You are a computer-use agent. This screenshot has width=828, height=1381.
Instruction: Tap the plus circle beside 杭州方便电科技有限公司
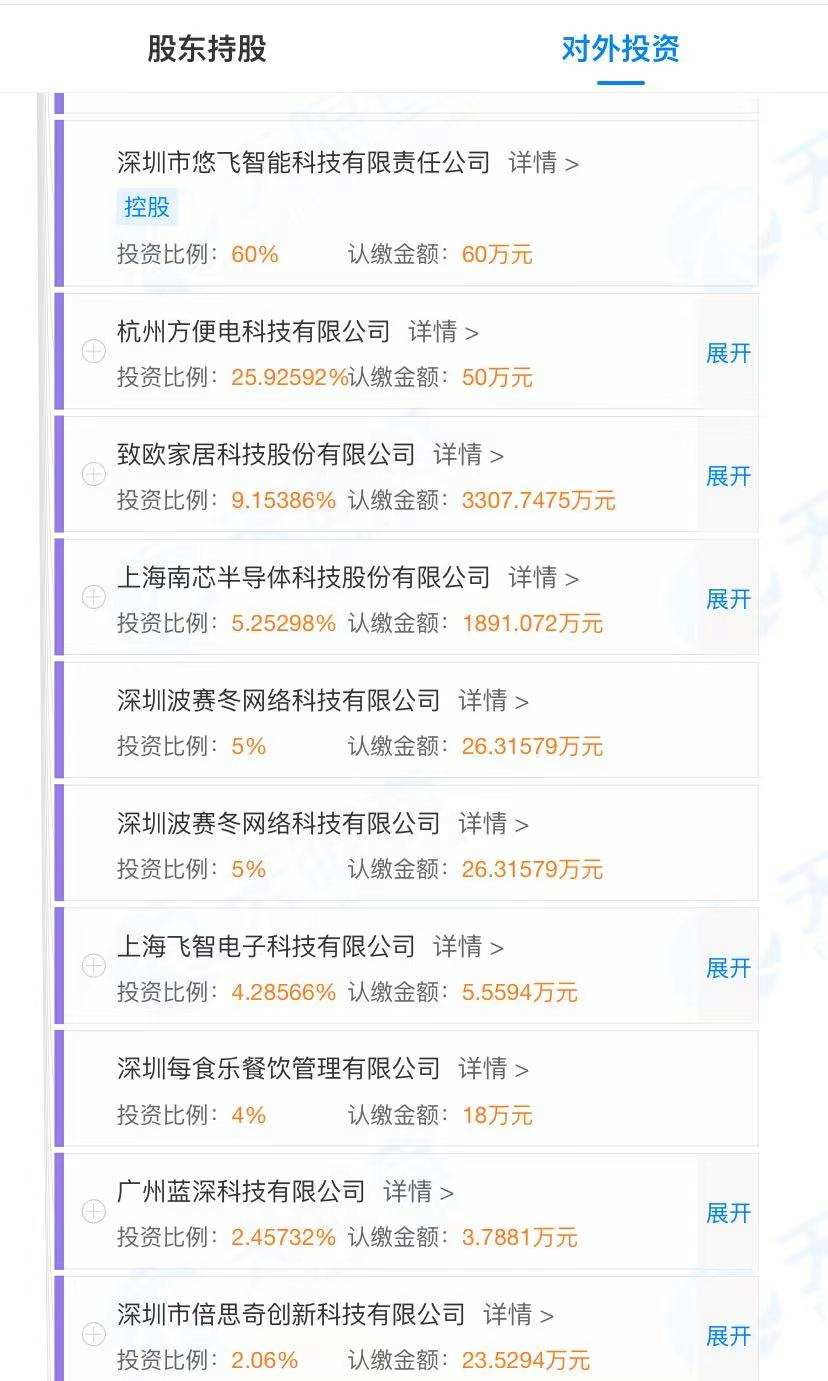[x=93, y=352]
